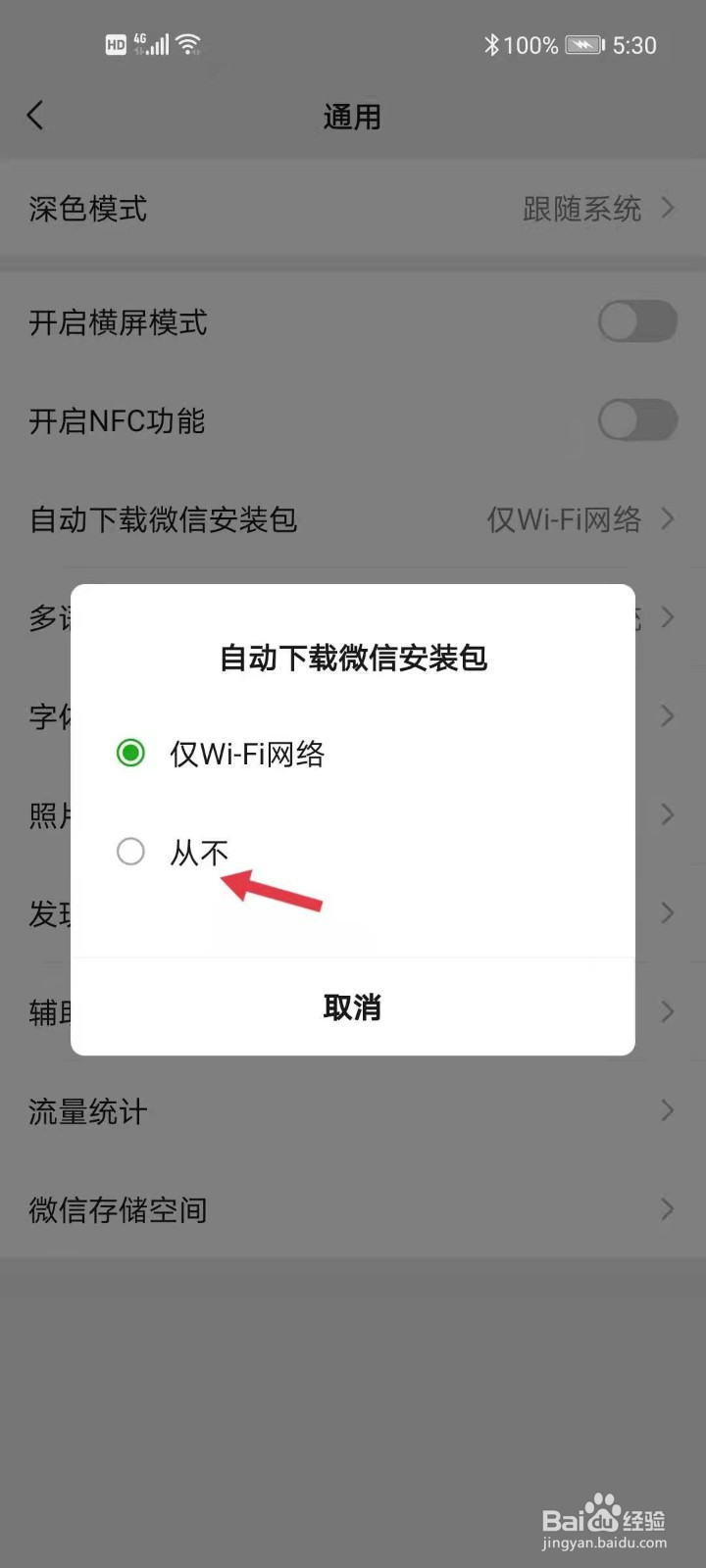Viewport: 706px width, 1568px height.
Task: Select the 从不 radio option
Action: coord(130,852)
